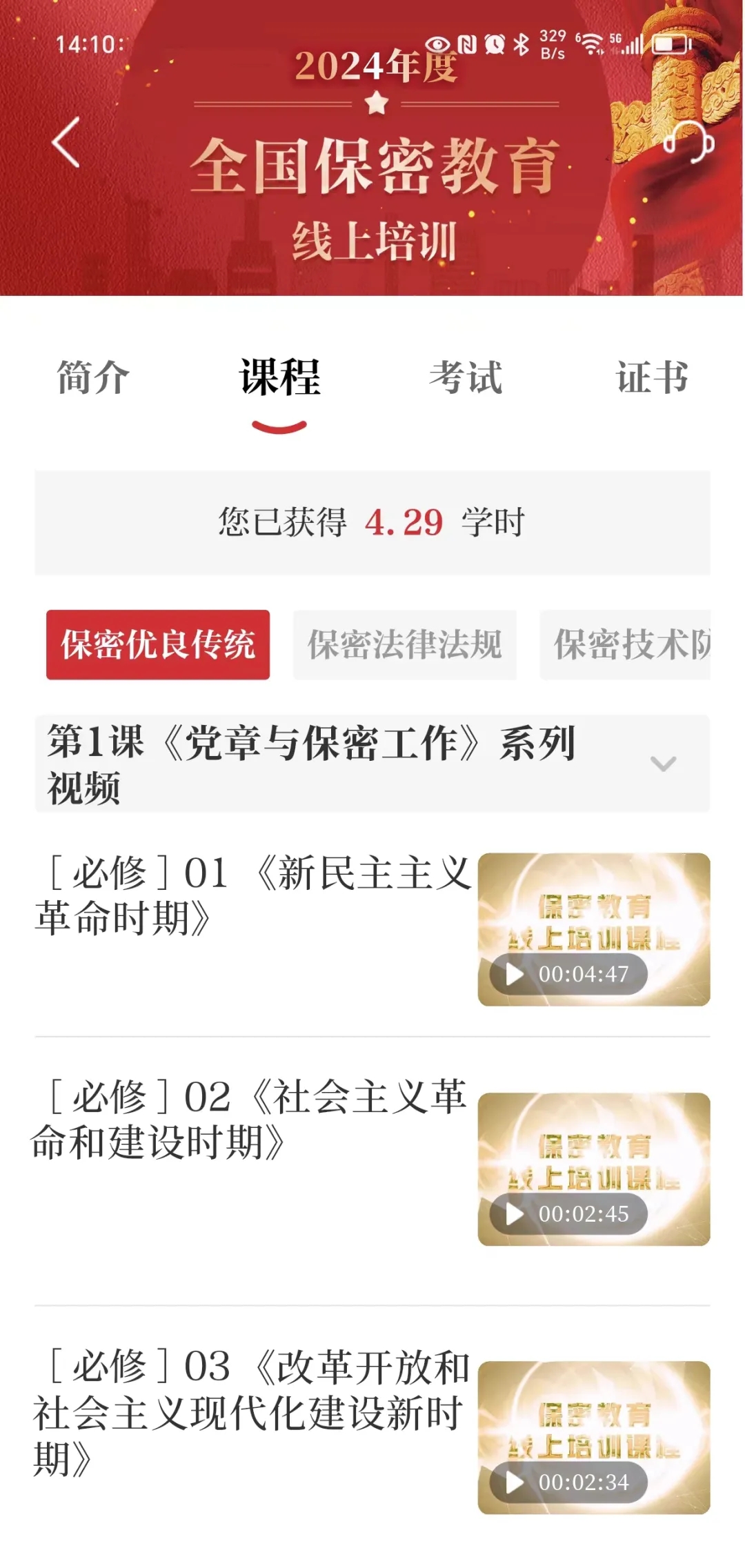This screenshot has width=745, height=1568.
Task: Open the 证书 tab
Action: pos(652,377)
